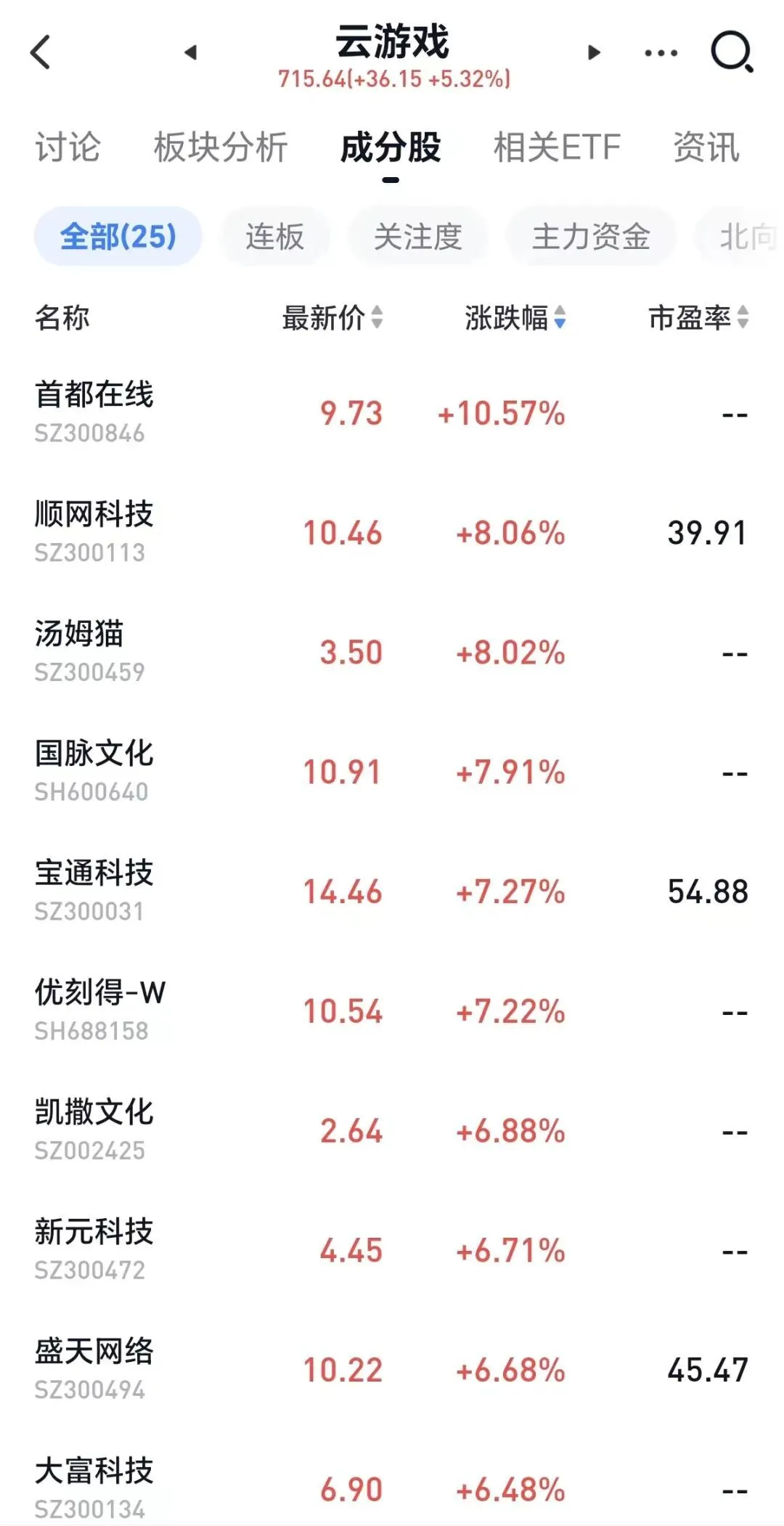Sort list by 市盈率 column
The image size is (784, 1526).
coord(698,318)
